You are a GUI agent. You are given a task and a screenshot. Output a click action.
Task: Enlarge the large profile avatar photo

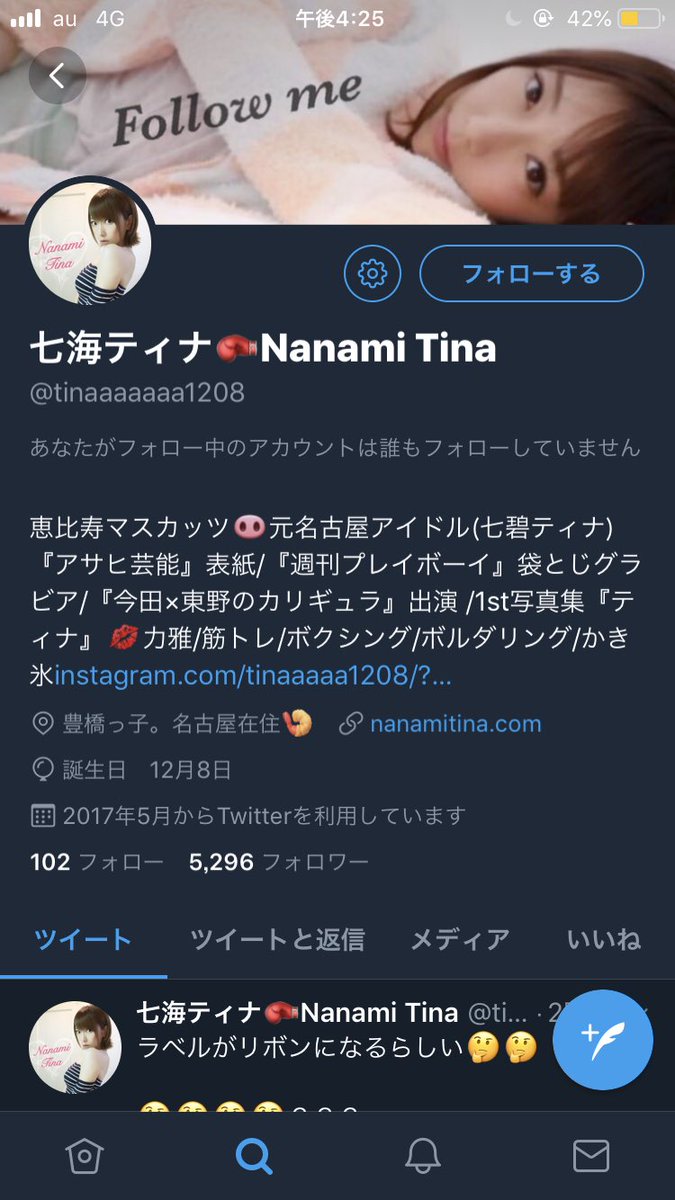click(90, 243)
